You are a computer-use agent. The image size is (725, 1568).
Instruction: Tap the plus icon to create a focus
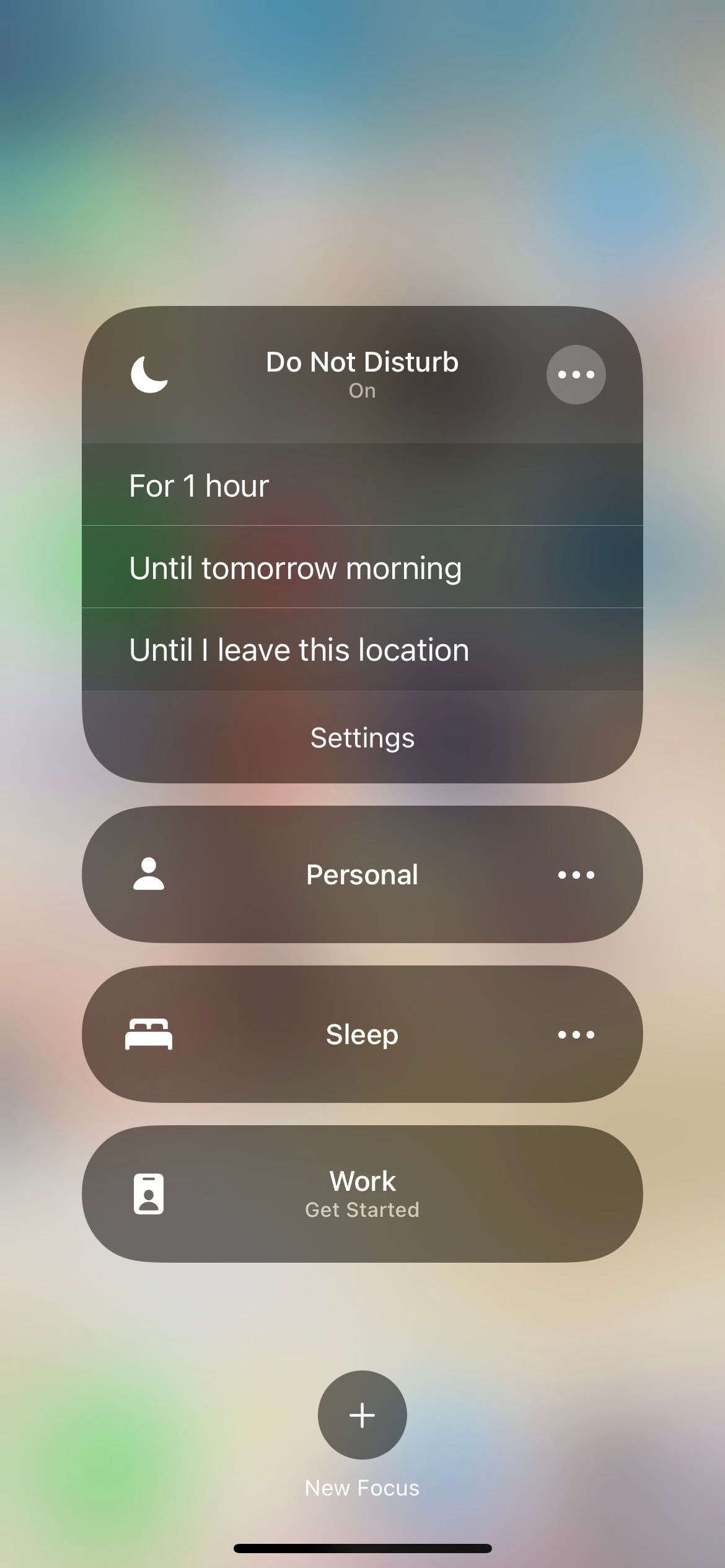(x=362, y=1416)
